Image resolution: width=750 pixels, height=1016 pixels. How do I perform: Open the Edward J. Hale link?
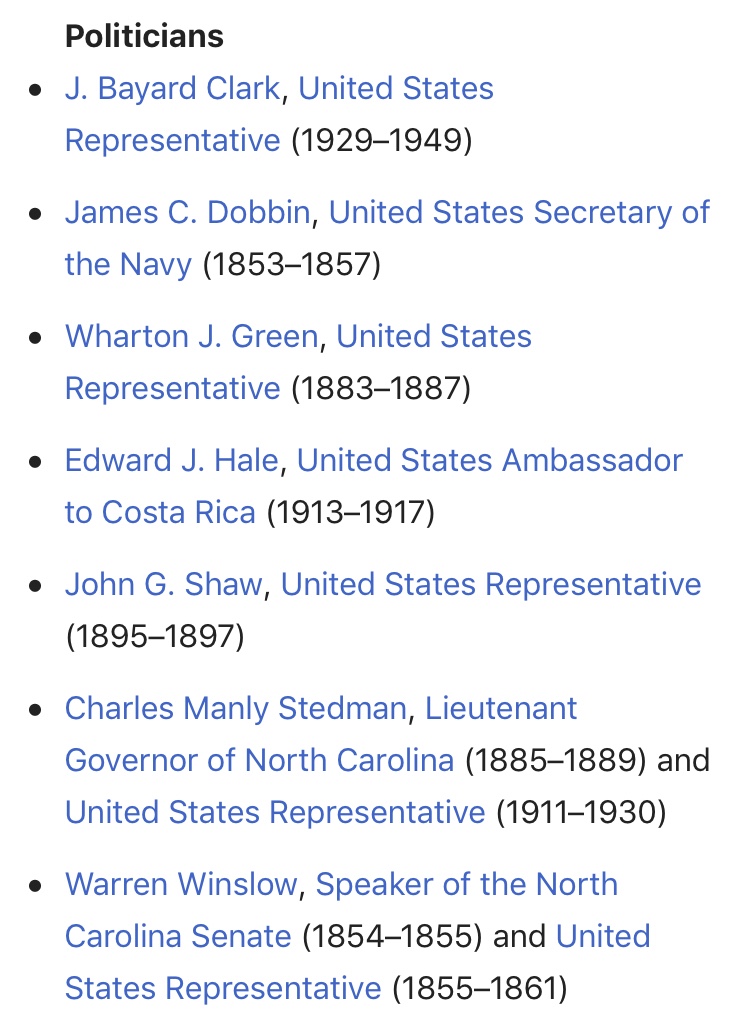pyautogui.click(x=171, y=461)
